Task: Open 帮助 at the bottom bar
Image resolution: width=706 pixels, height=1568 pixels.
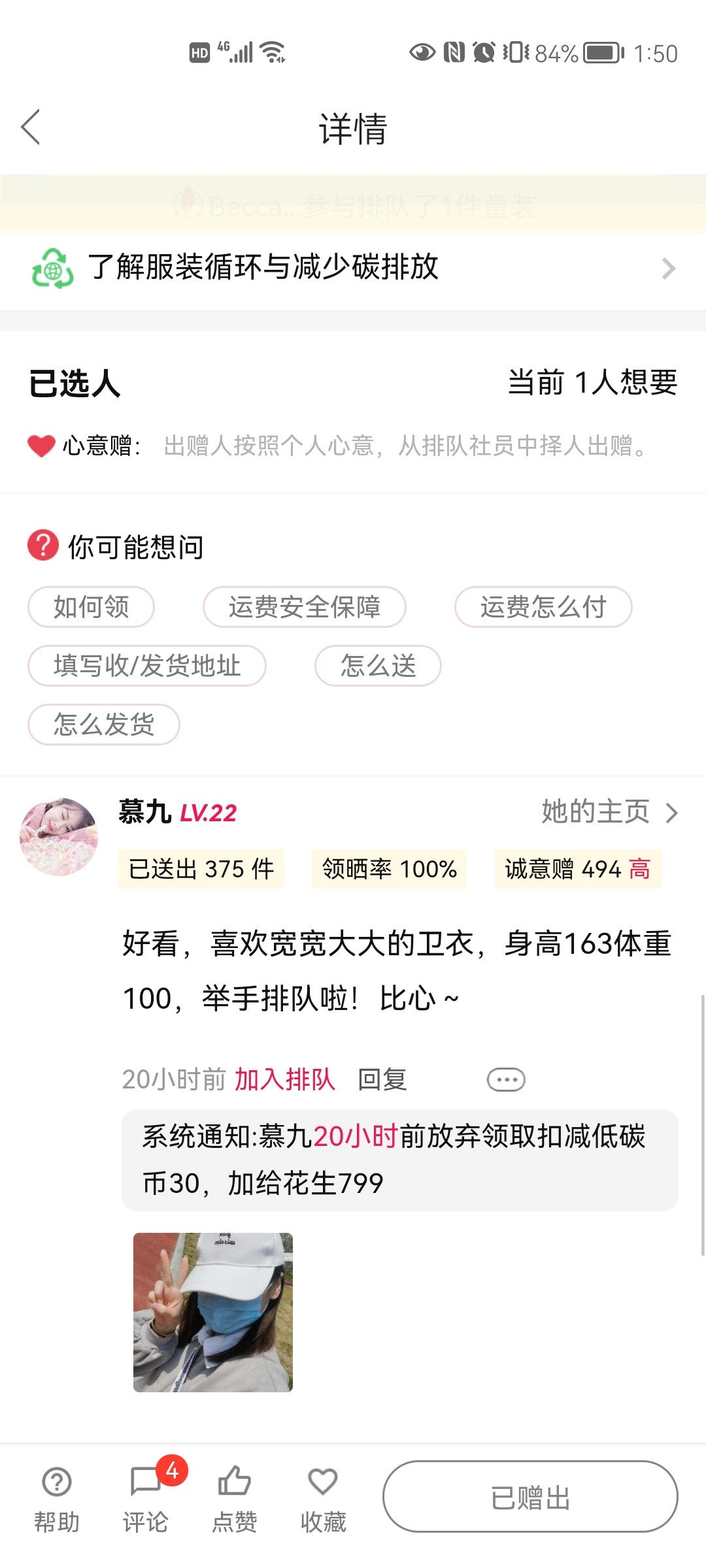Action: (57, 1496)
